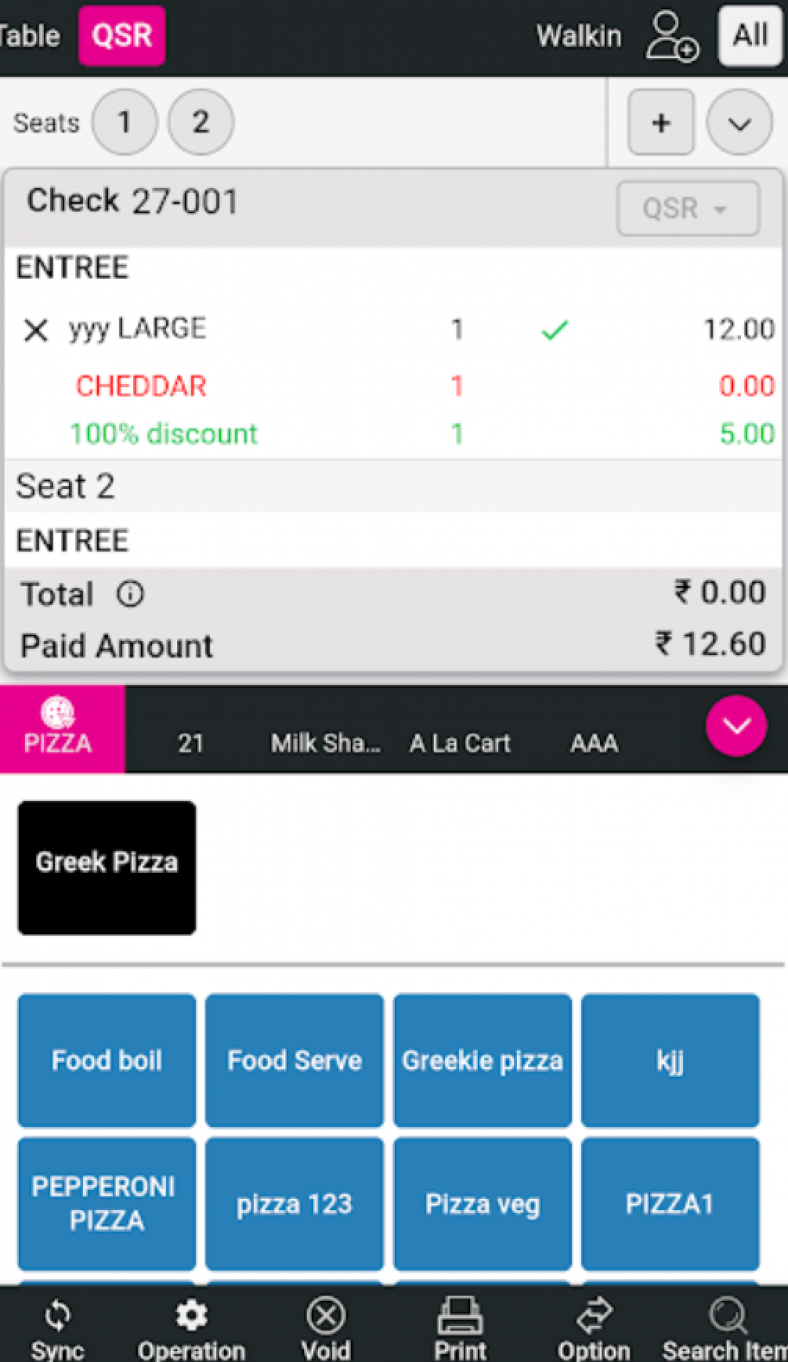
Task: Toggle the green check on yyy LARGE
Action: [553, 328]
